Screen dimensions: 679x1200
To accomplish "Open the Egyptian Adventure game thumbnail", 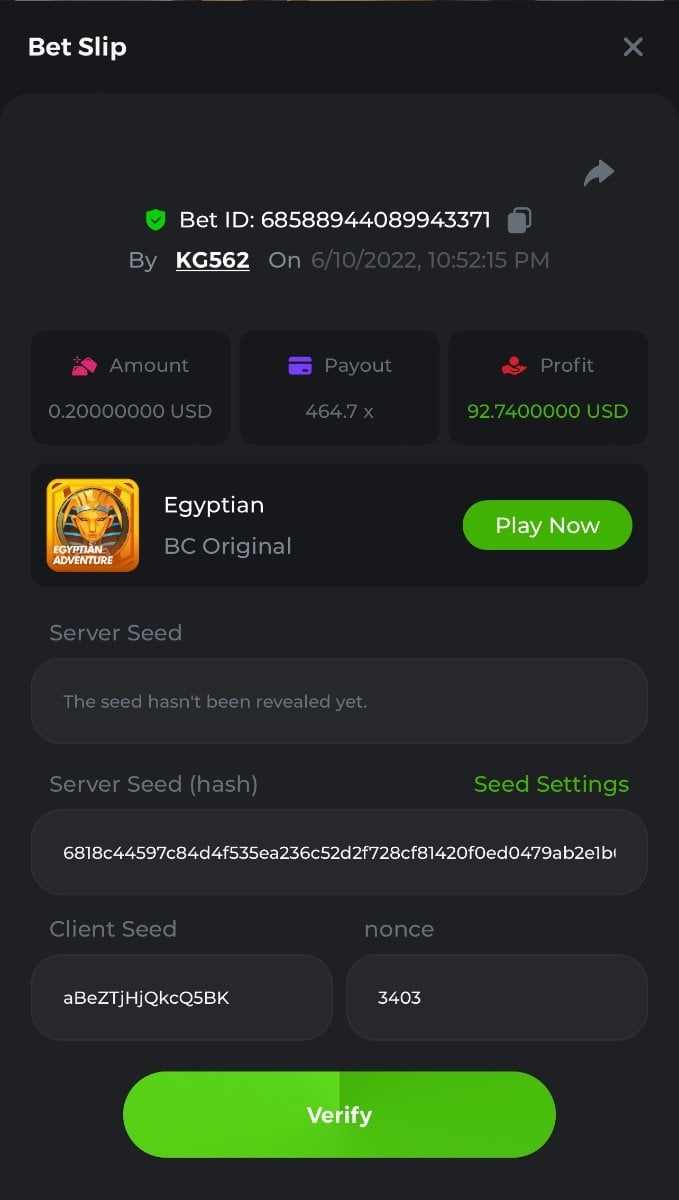I will coord(93,525).
